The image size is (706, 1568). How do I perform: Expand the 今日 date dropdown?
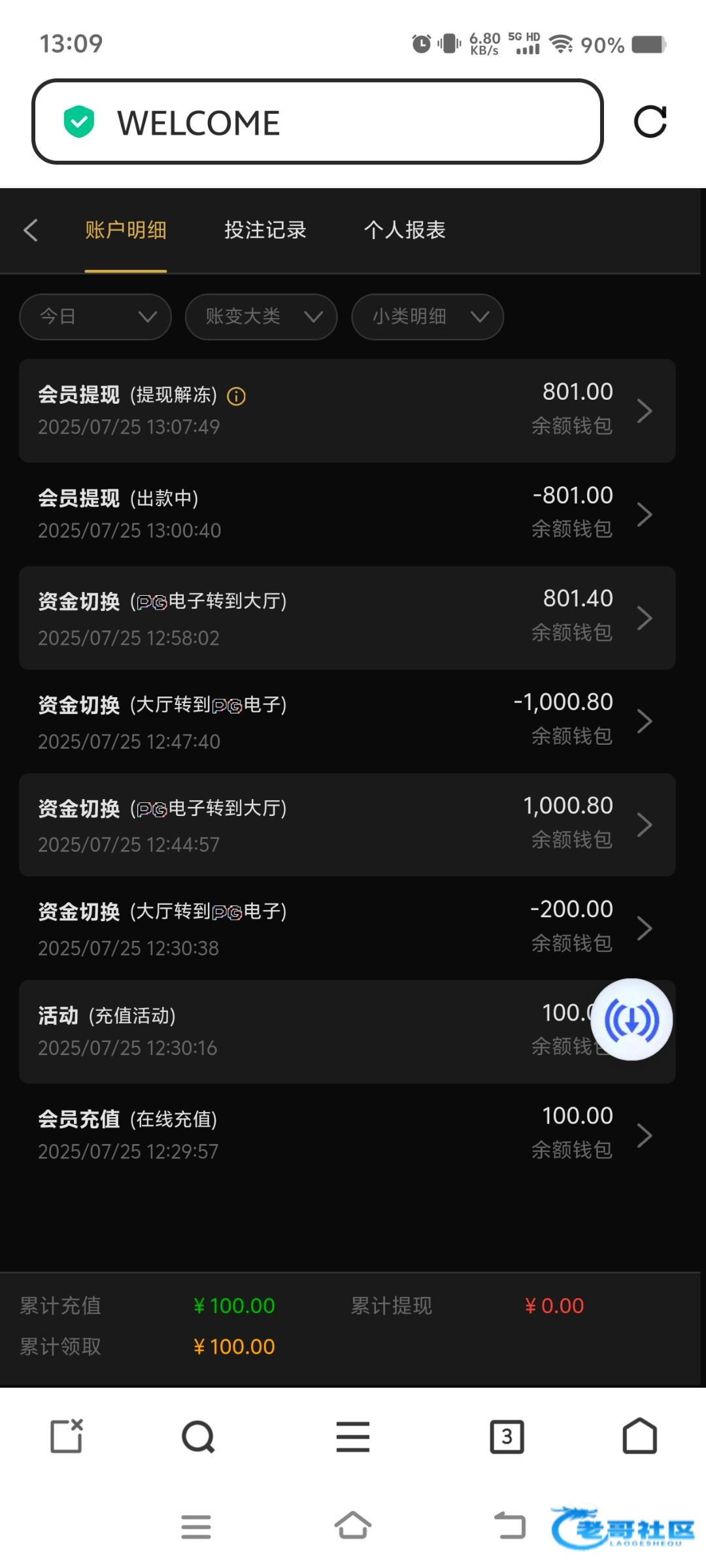[x=95, y=317]
